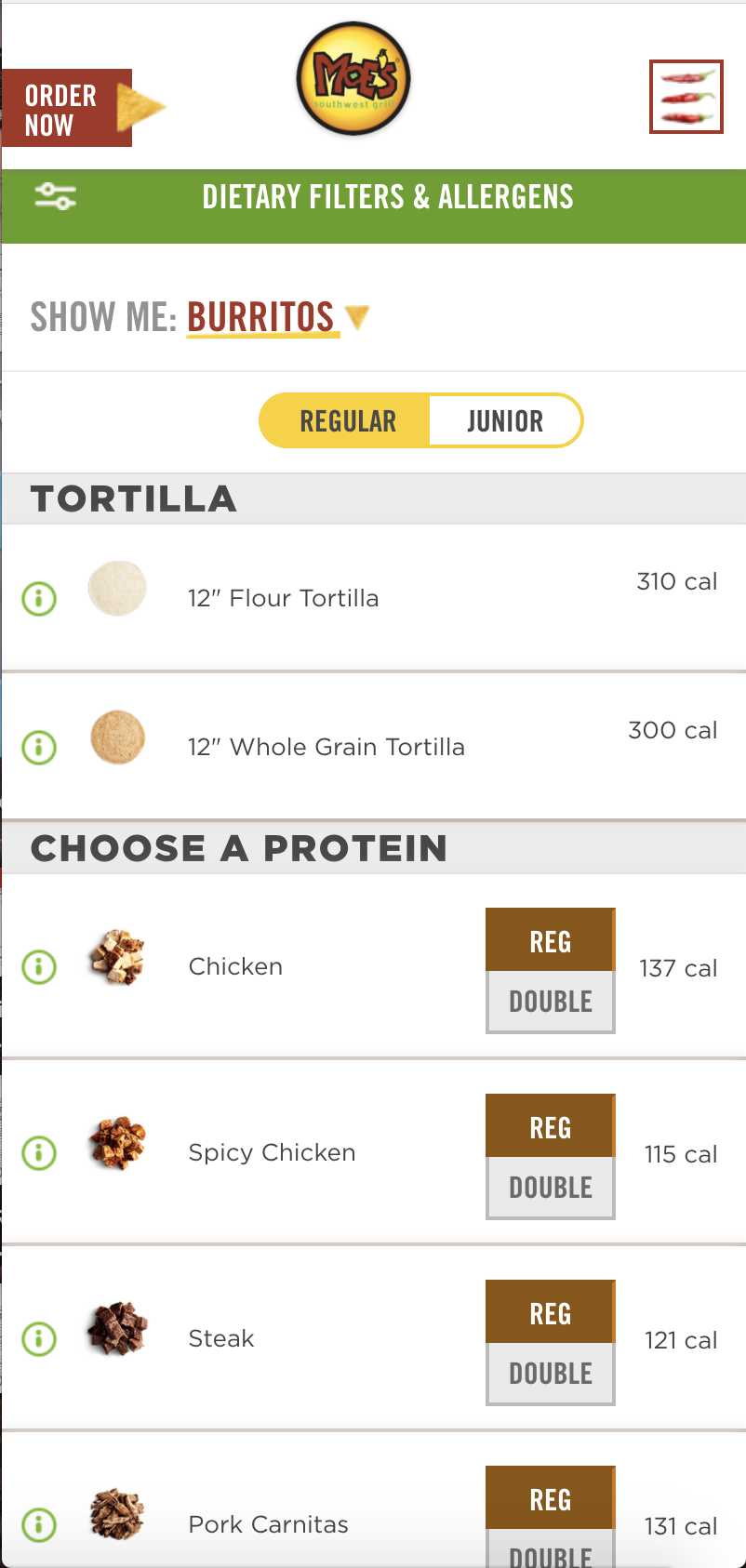Select Reg portion for Spicy Chicken

[x=550, y=1126]
